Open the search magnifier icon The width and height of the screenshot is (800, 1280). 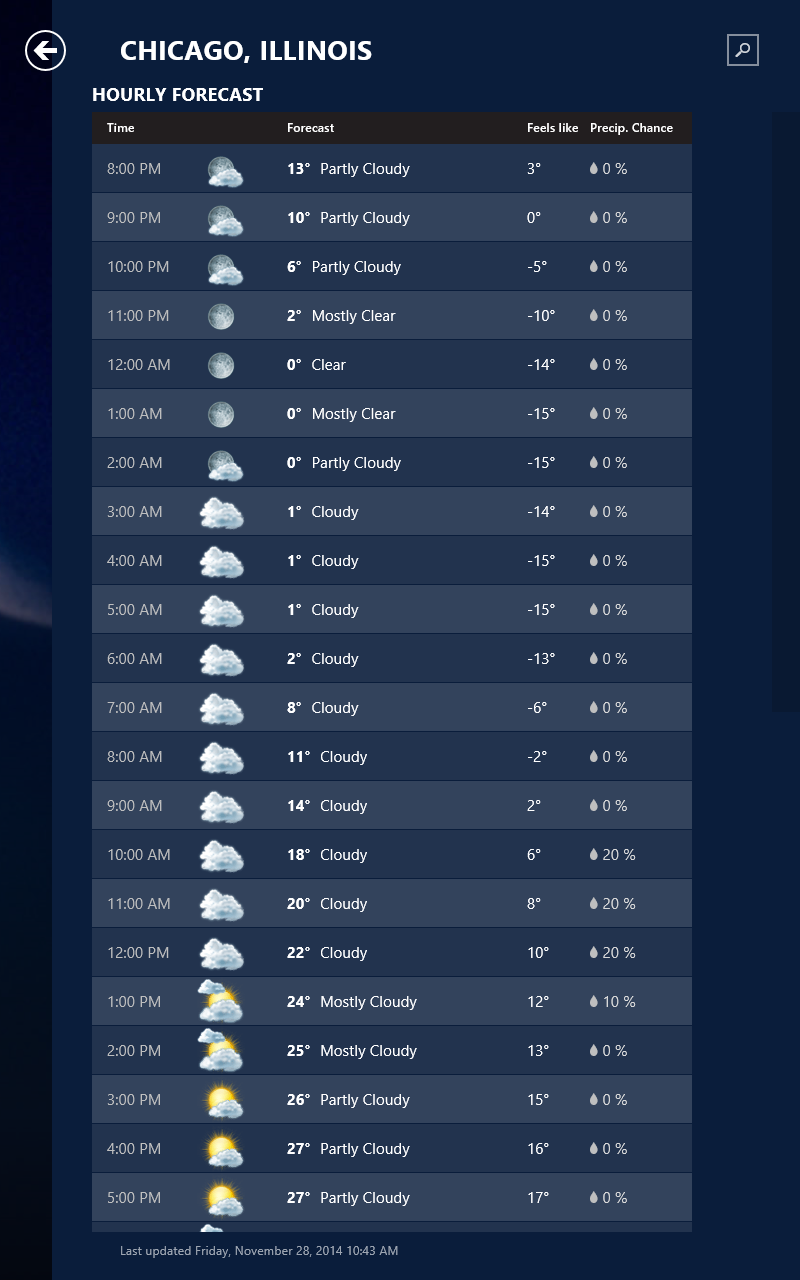pos(743,50)
